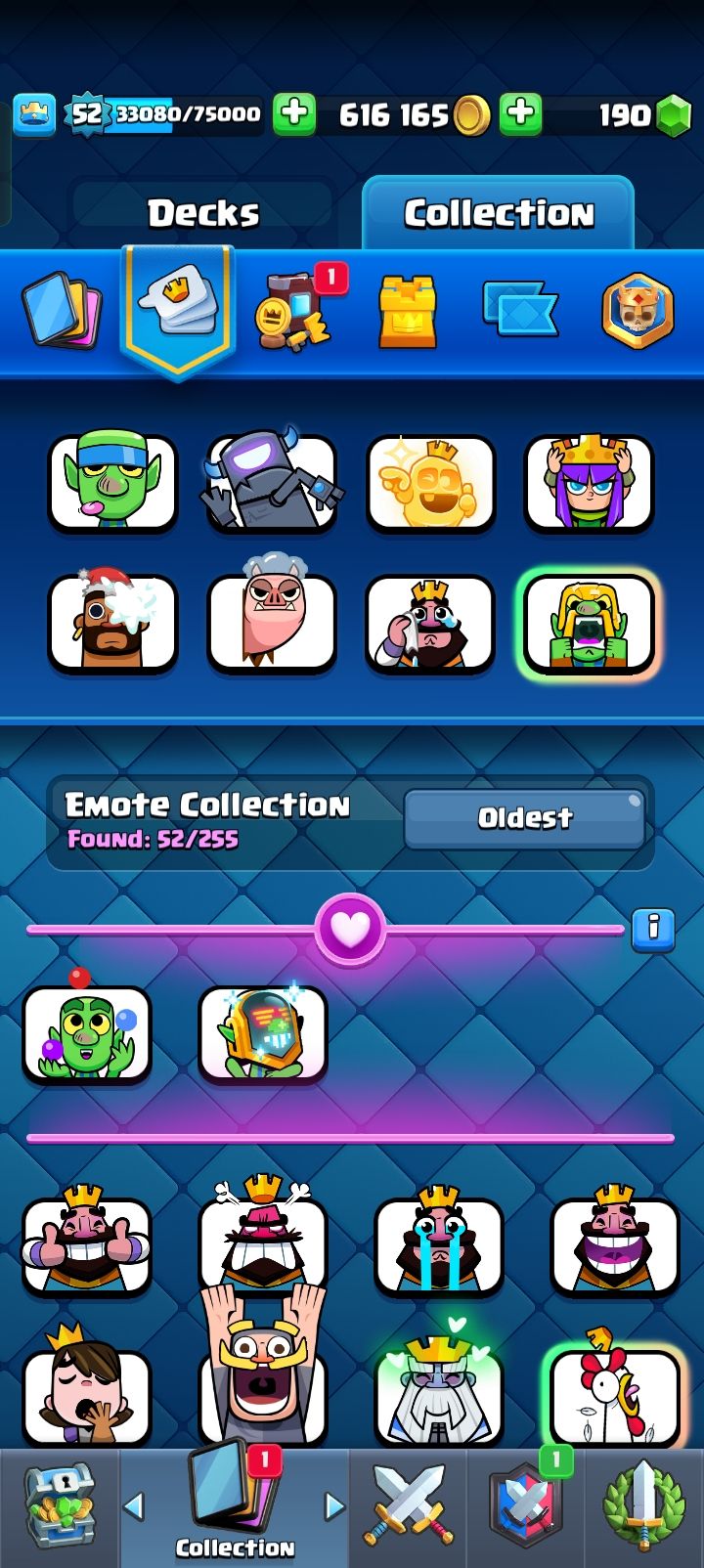Tap the green plus next to experience
This screenshot has height=1568, width=704.
(x=293, y=114)
